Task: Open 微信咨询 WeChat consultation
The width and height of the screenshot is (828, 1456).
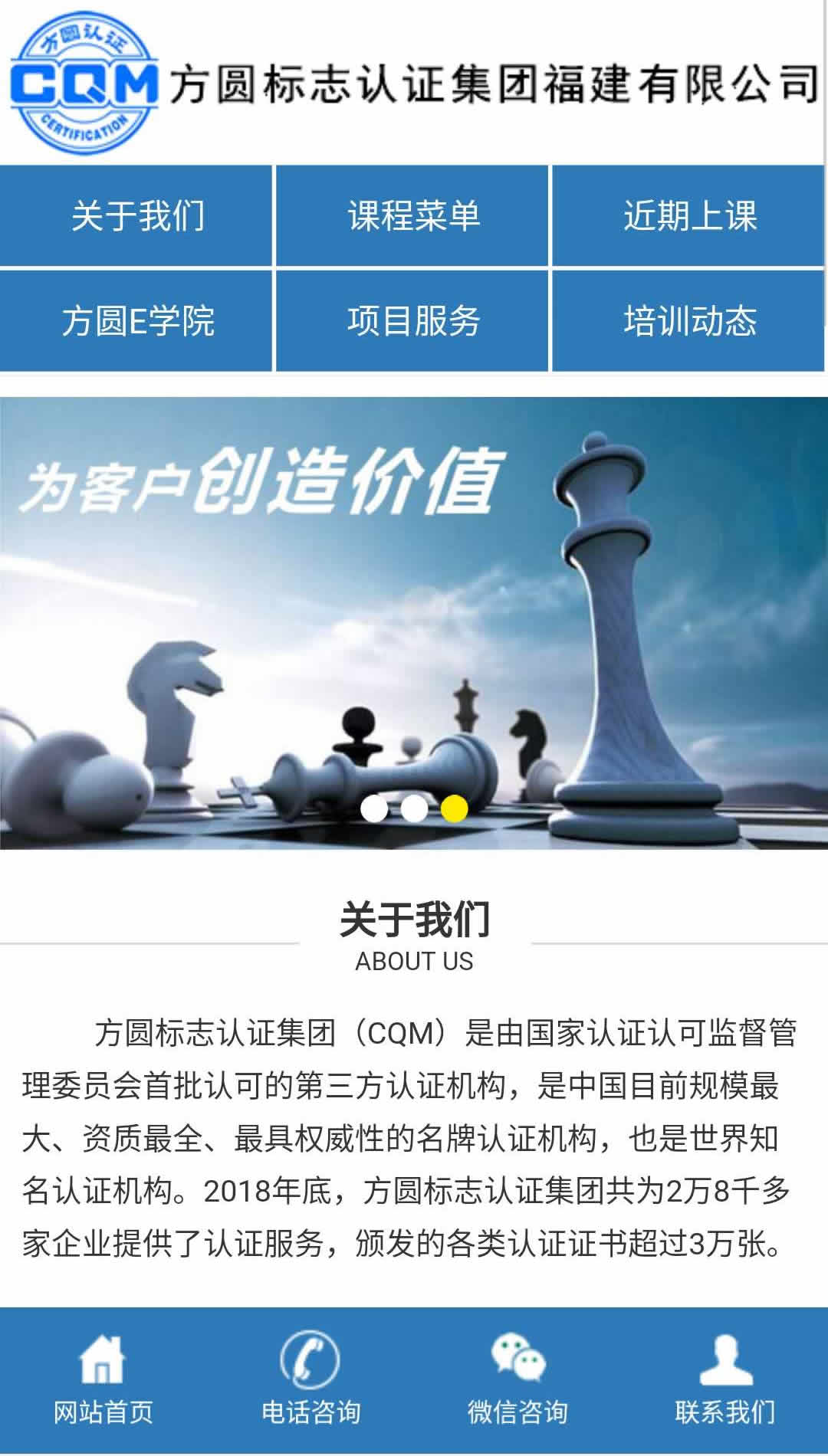Action: tap(517, 1379)
